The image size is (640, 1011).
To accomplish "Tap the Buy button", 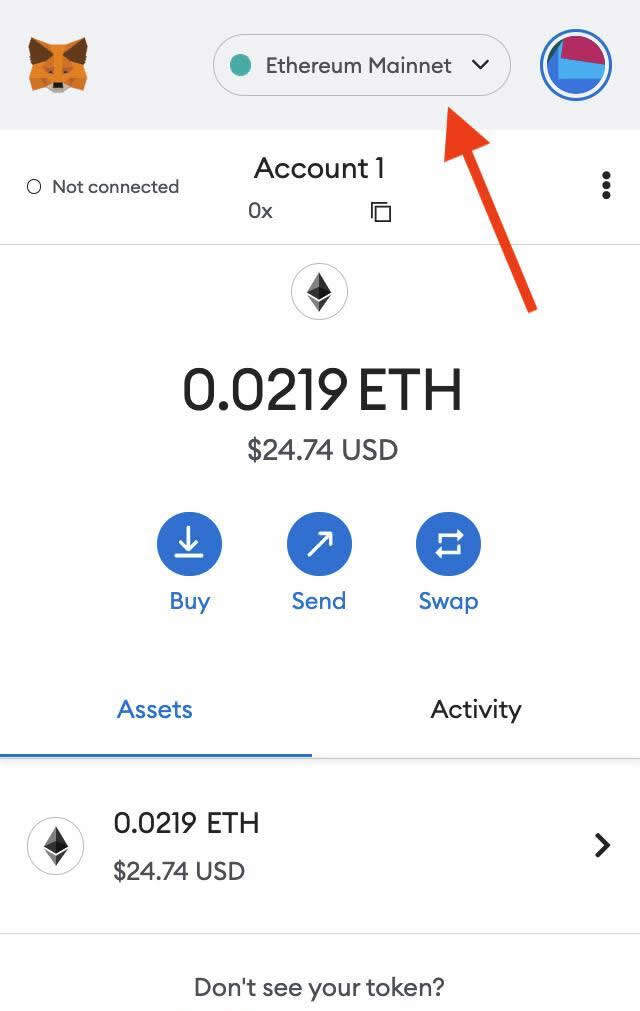I will 189,544.
